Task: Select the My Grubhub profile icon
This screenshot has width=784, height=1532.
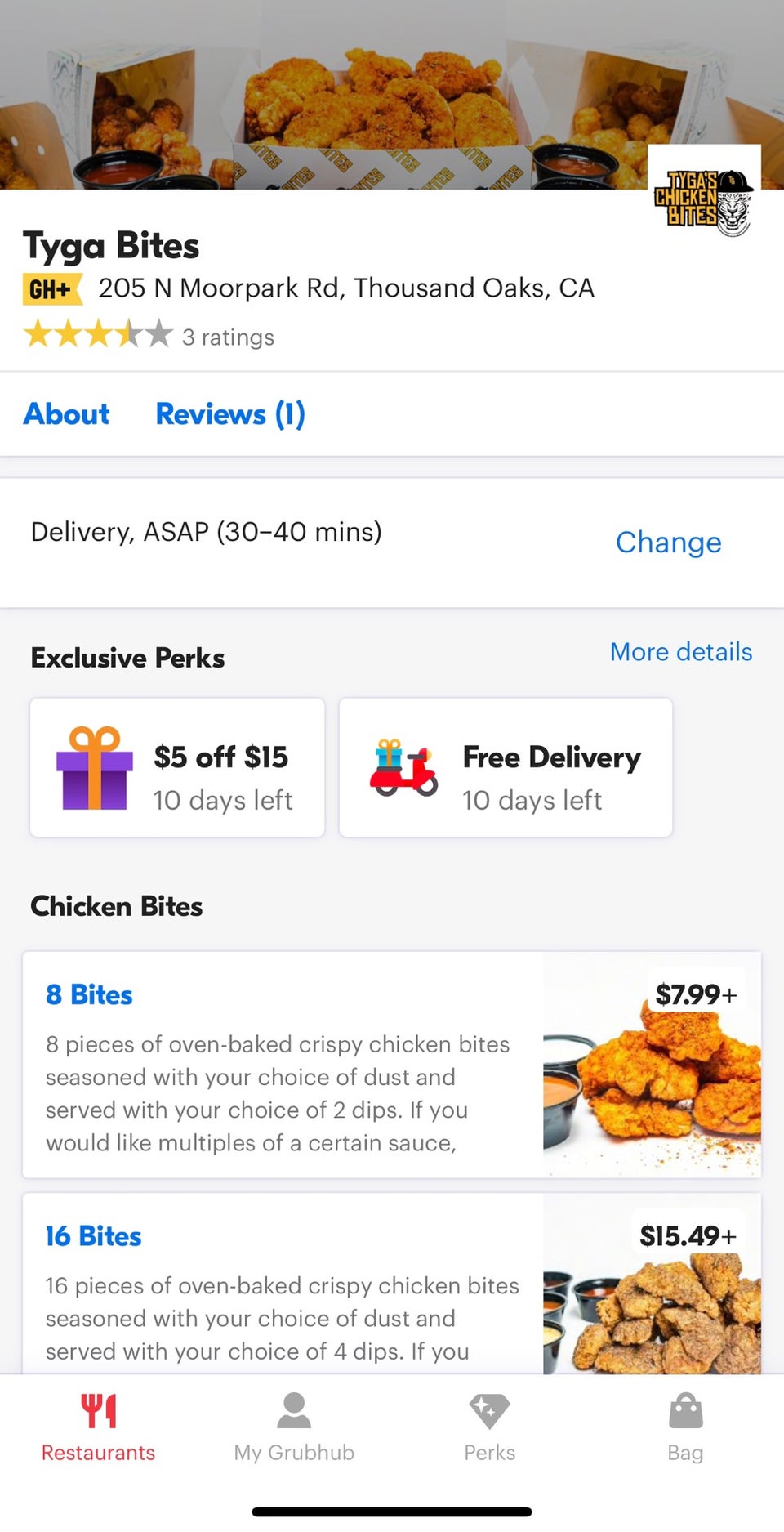Action: point(293,1426)
